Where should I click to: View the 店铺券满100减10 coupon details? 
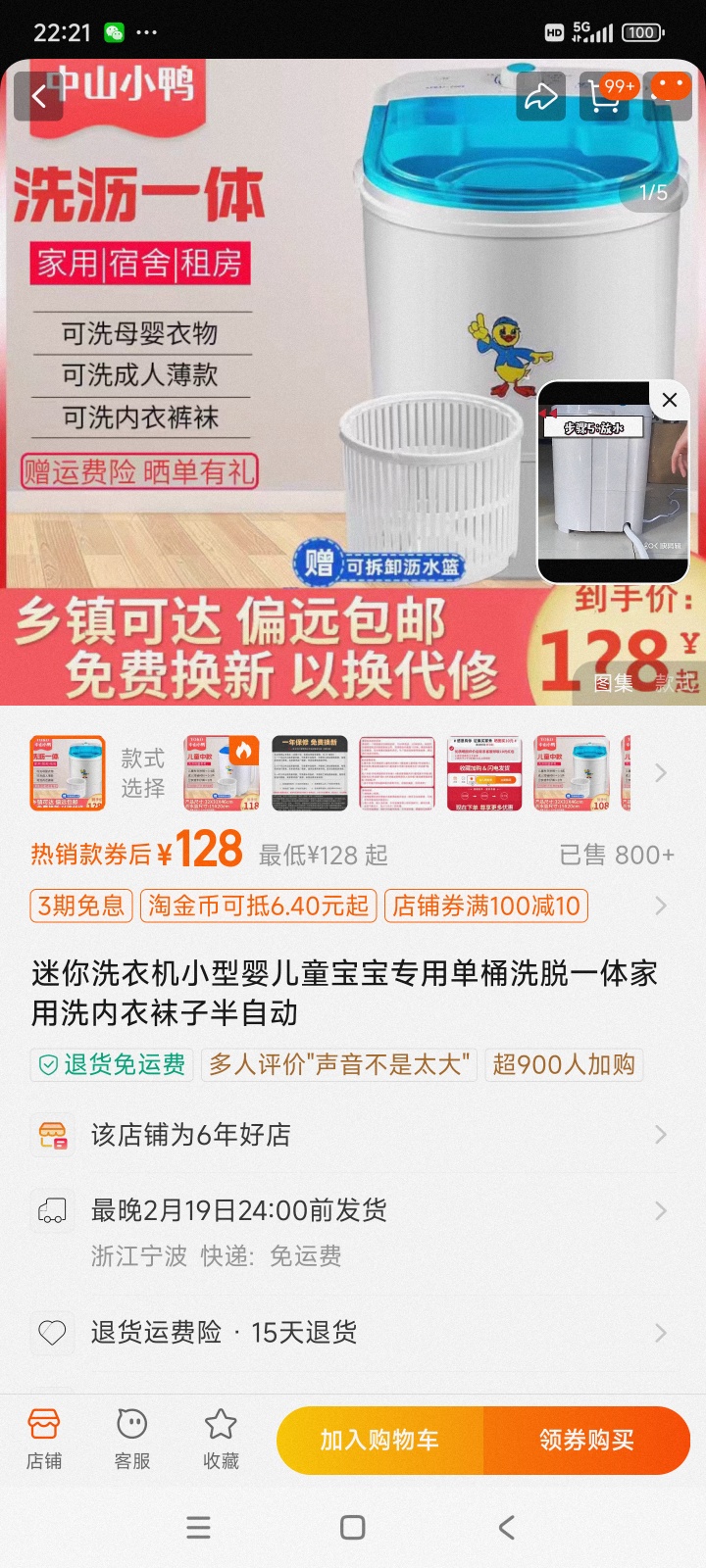coord(486,906)
